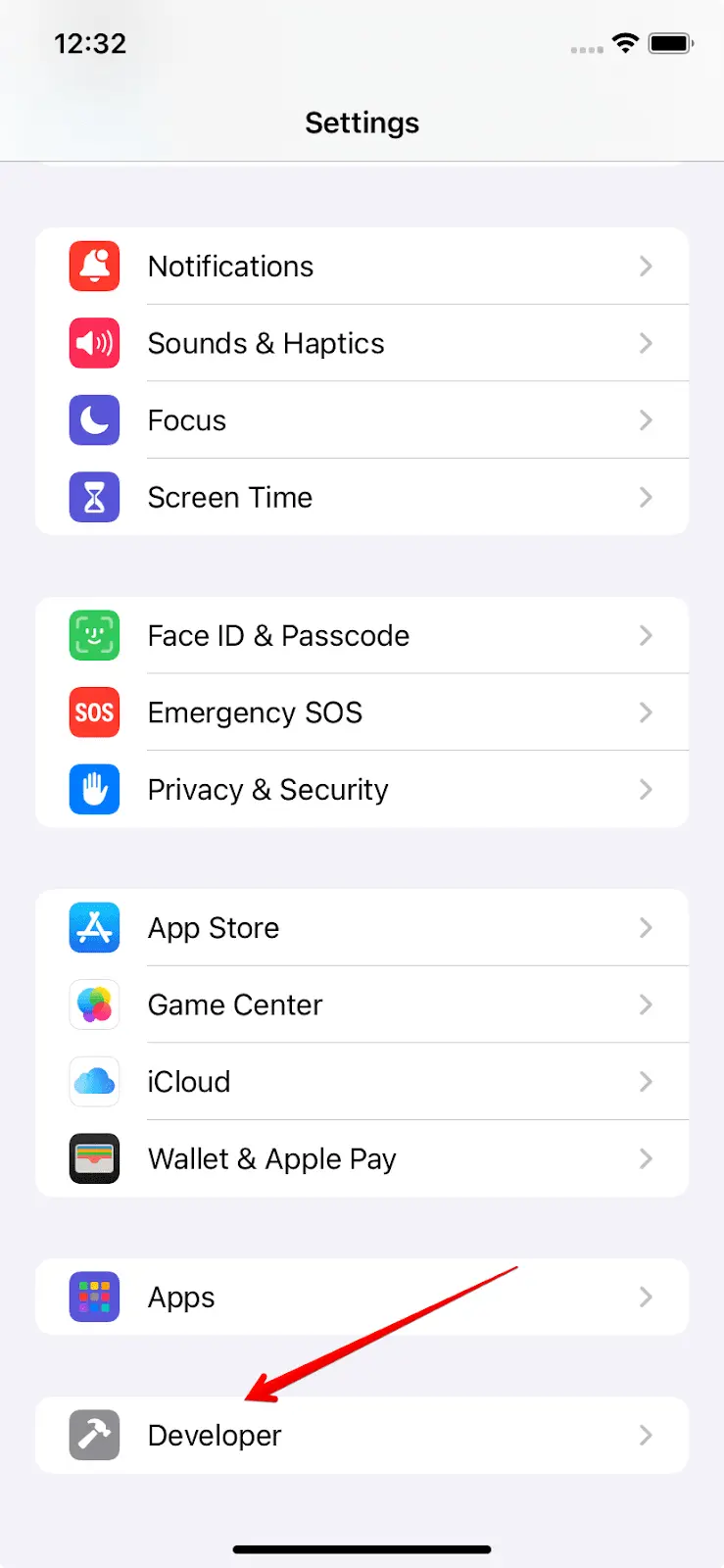This screenshot has height=1568, width=724.
Task: Open App Store settings
Action: click(362, 928)
